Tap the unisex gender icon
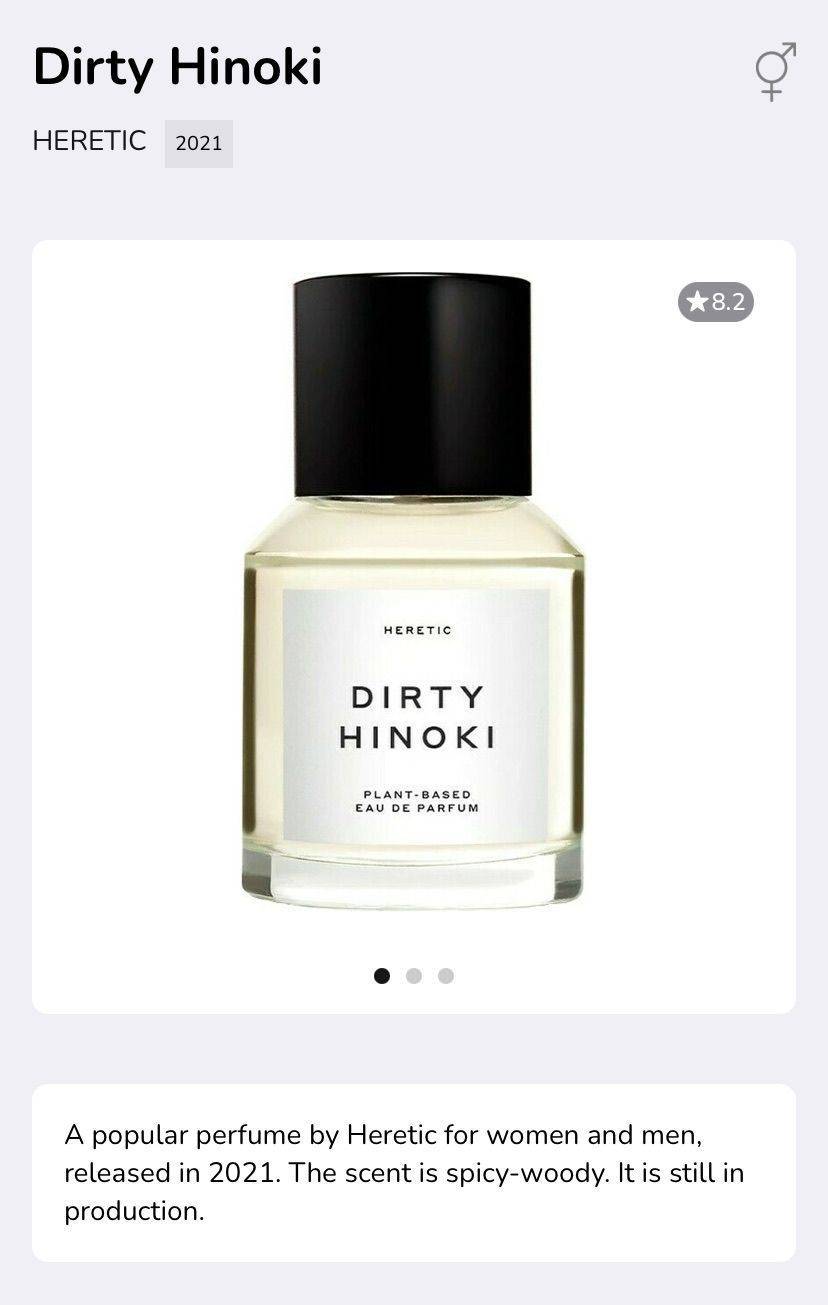 [775, 71]
